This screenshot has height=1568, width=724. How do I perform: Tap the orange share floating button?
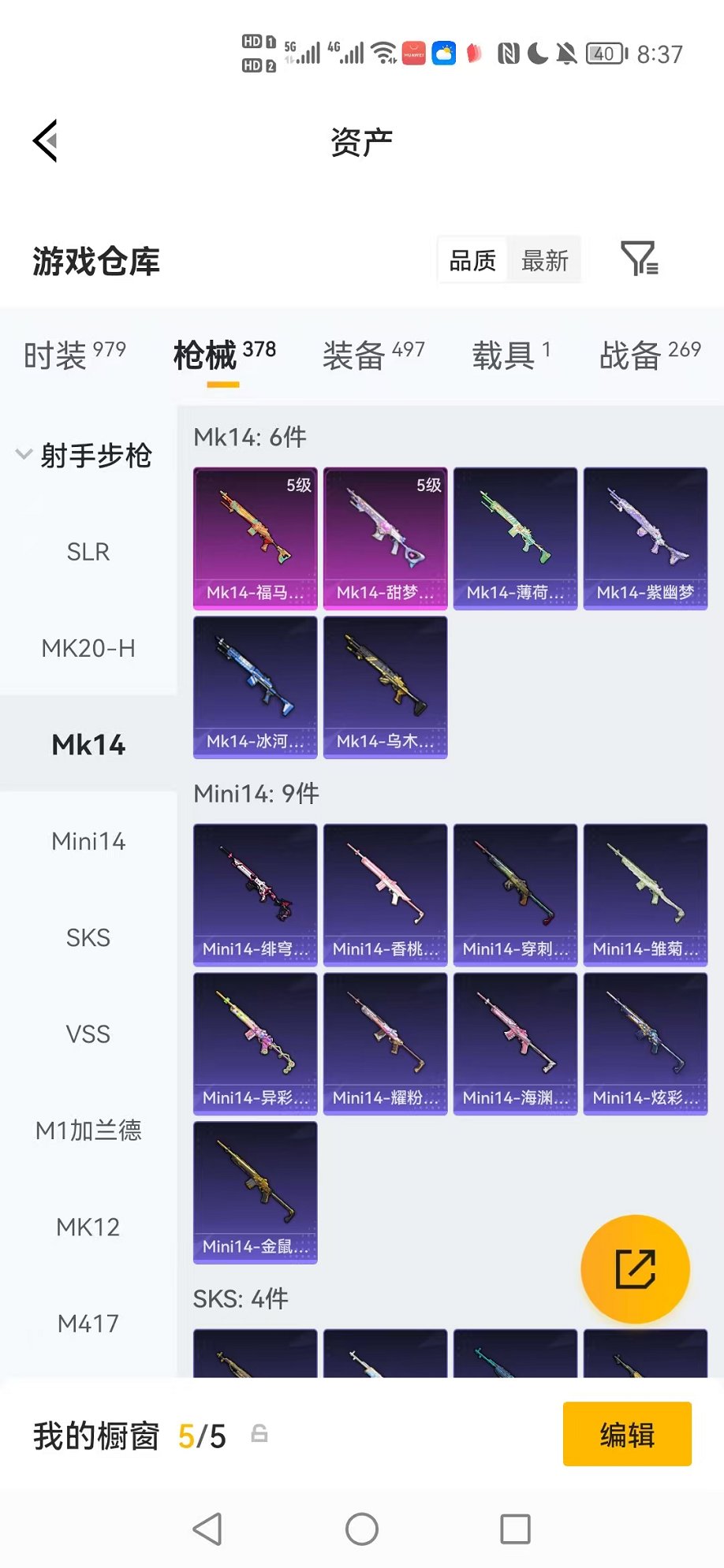click(635, 1268)
